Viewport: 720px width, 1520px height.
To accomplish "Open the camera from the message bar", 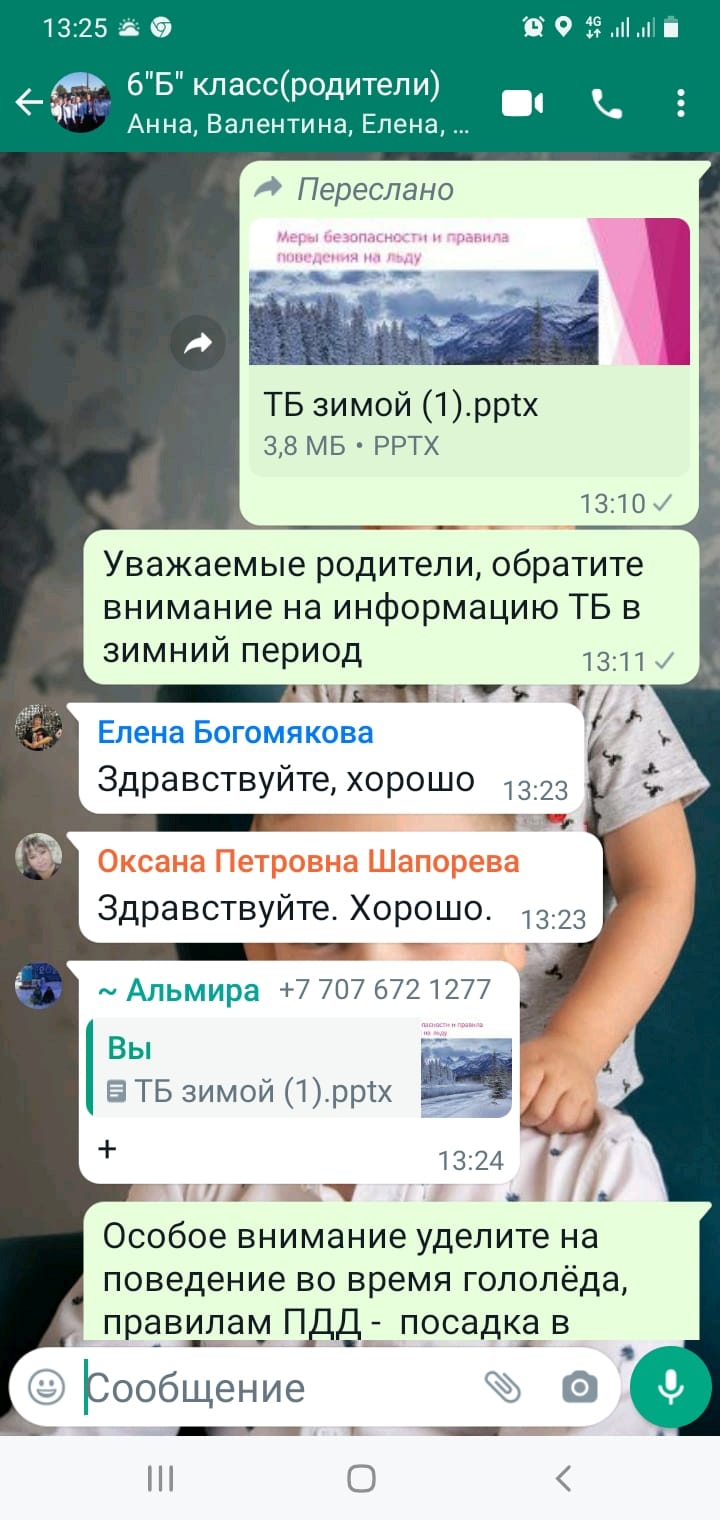I will (579, 1387).
